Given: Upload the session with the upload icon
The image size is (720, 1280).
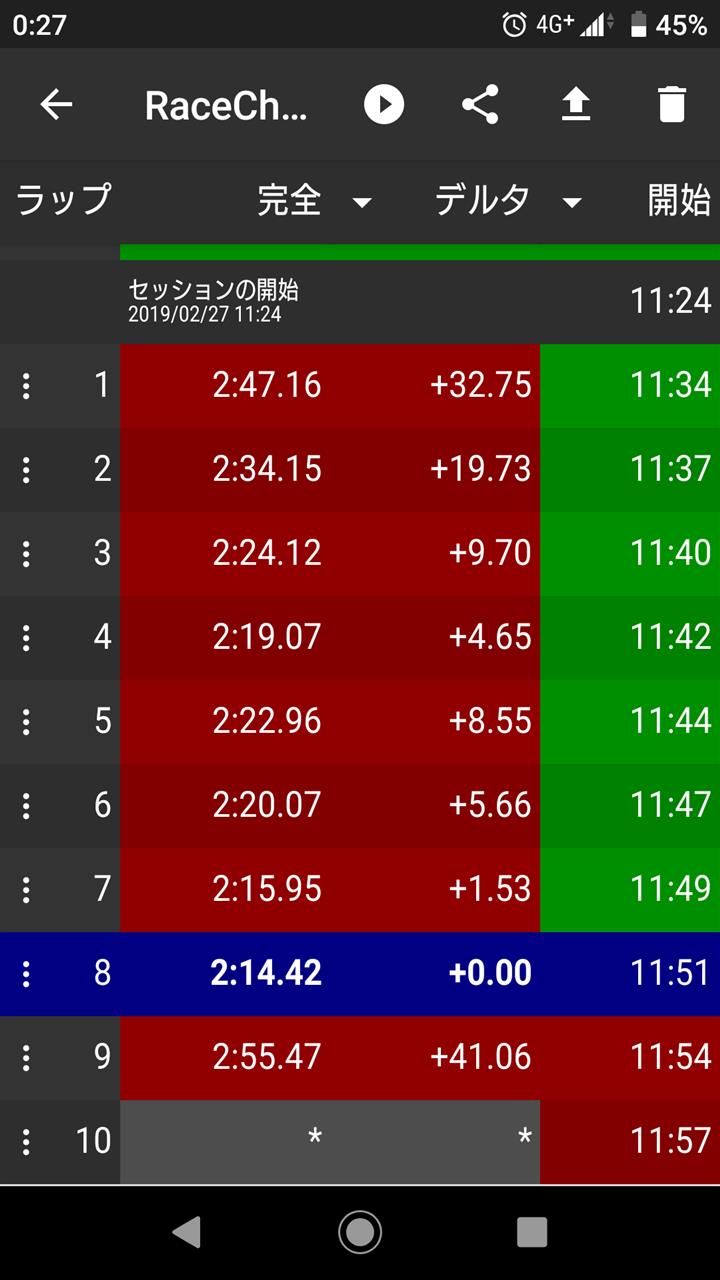Looking at the screenshot, I should pyautogui.click(x=576, y=104).
